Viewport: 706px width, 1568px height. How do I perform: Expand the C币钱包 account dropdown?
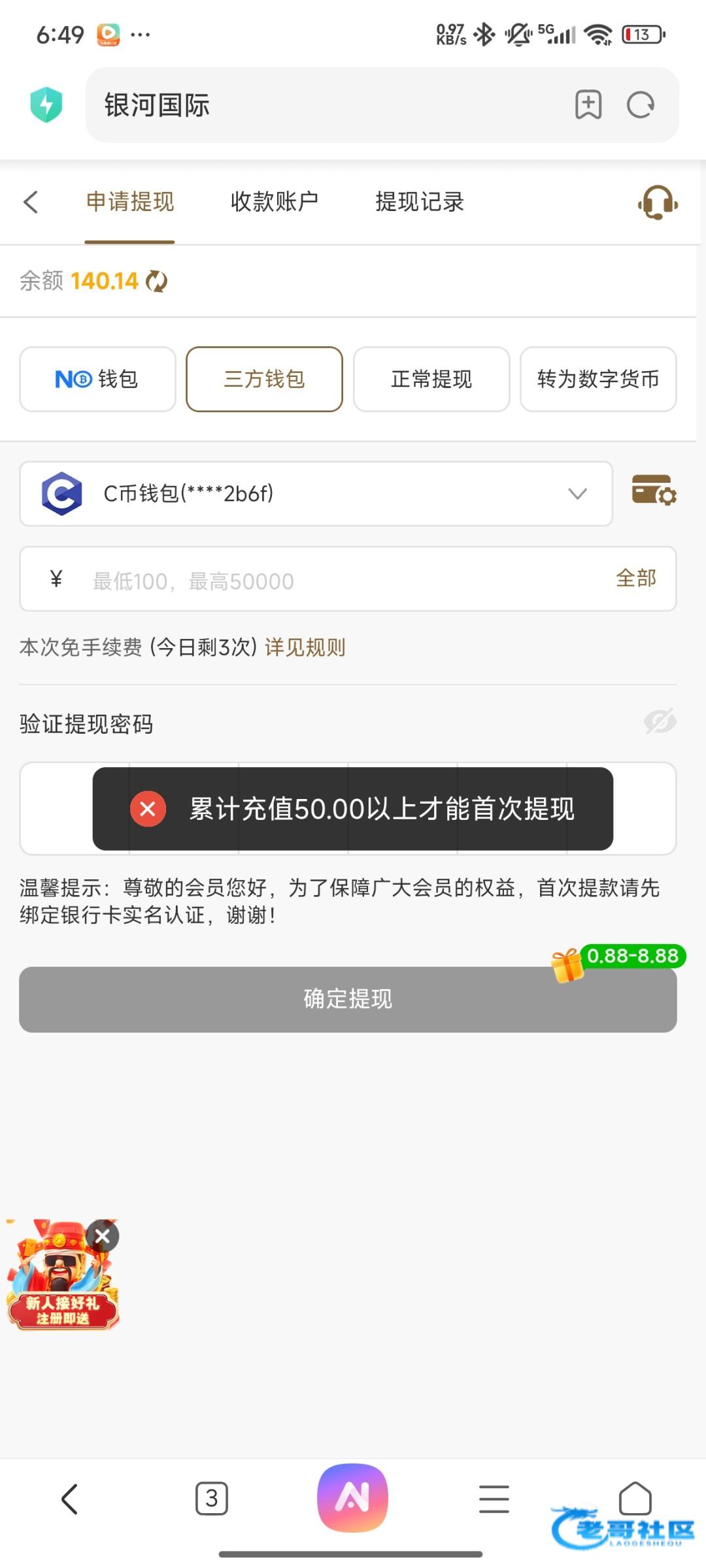pos(316,494)
